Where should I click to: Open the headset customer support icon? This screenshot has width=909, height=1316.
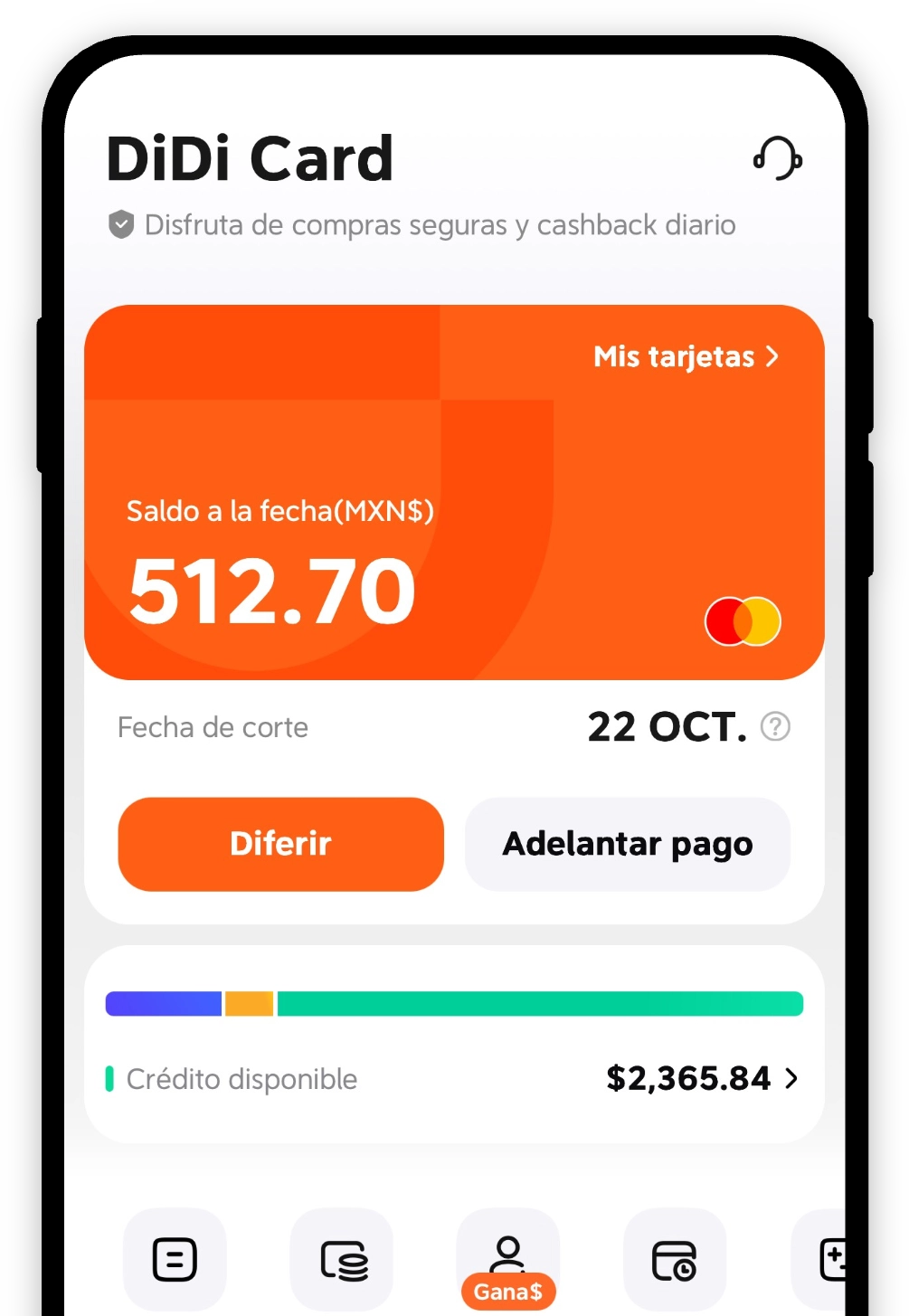779,158
